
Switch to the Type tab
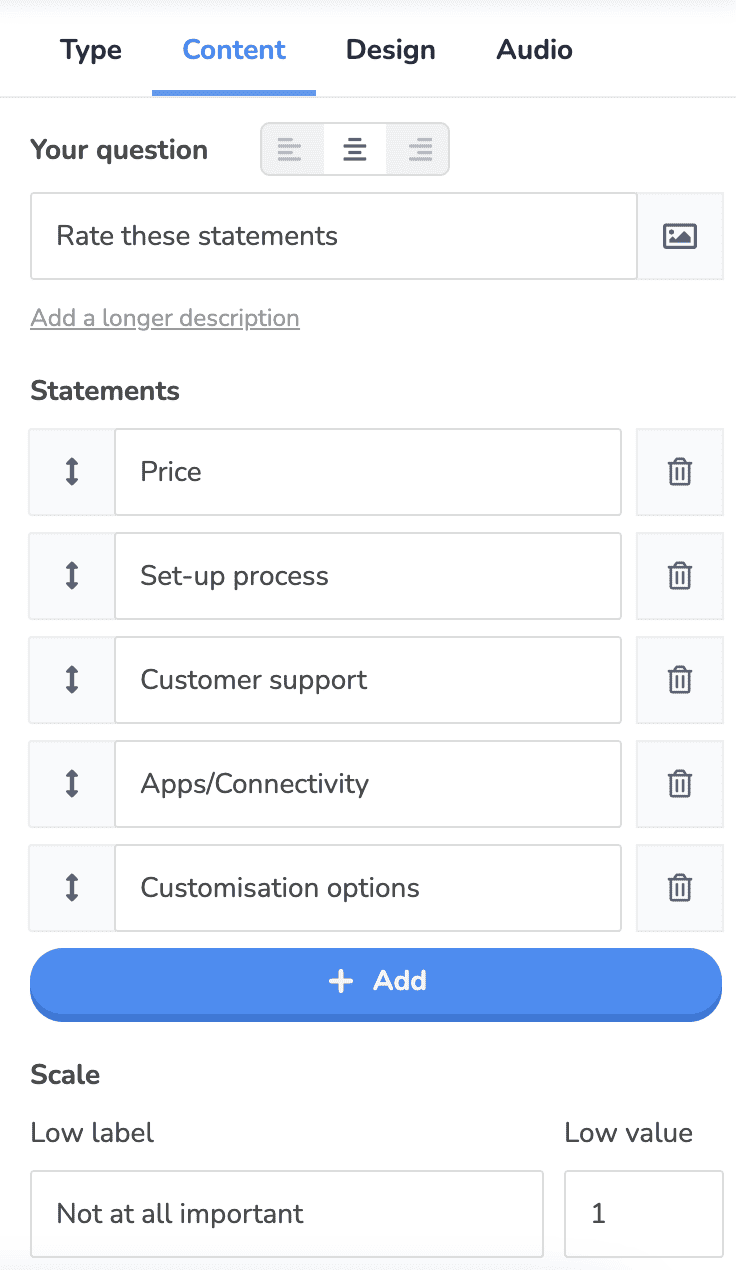pos(91,50)
